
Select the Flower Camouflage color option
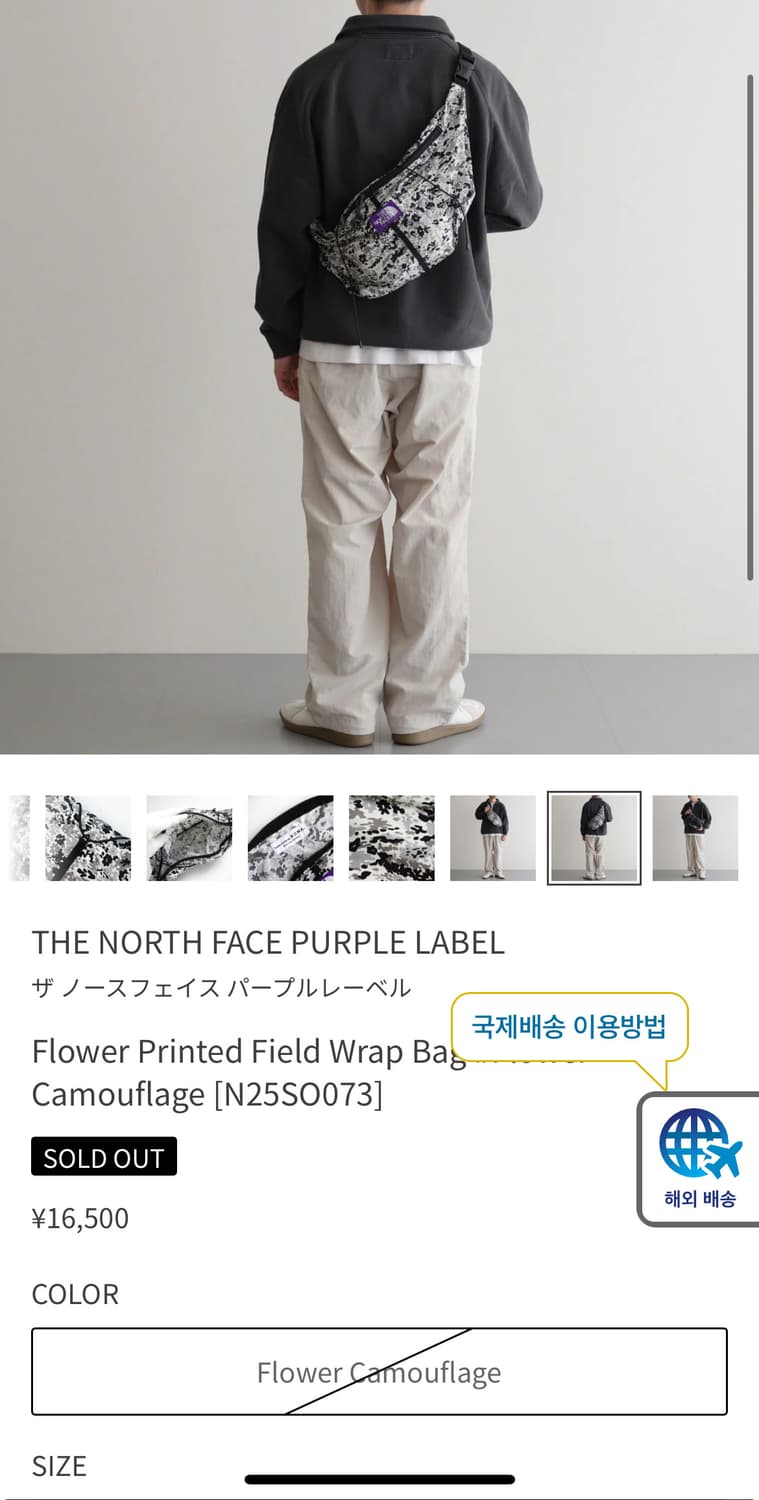[x=379, y=1372]
